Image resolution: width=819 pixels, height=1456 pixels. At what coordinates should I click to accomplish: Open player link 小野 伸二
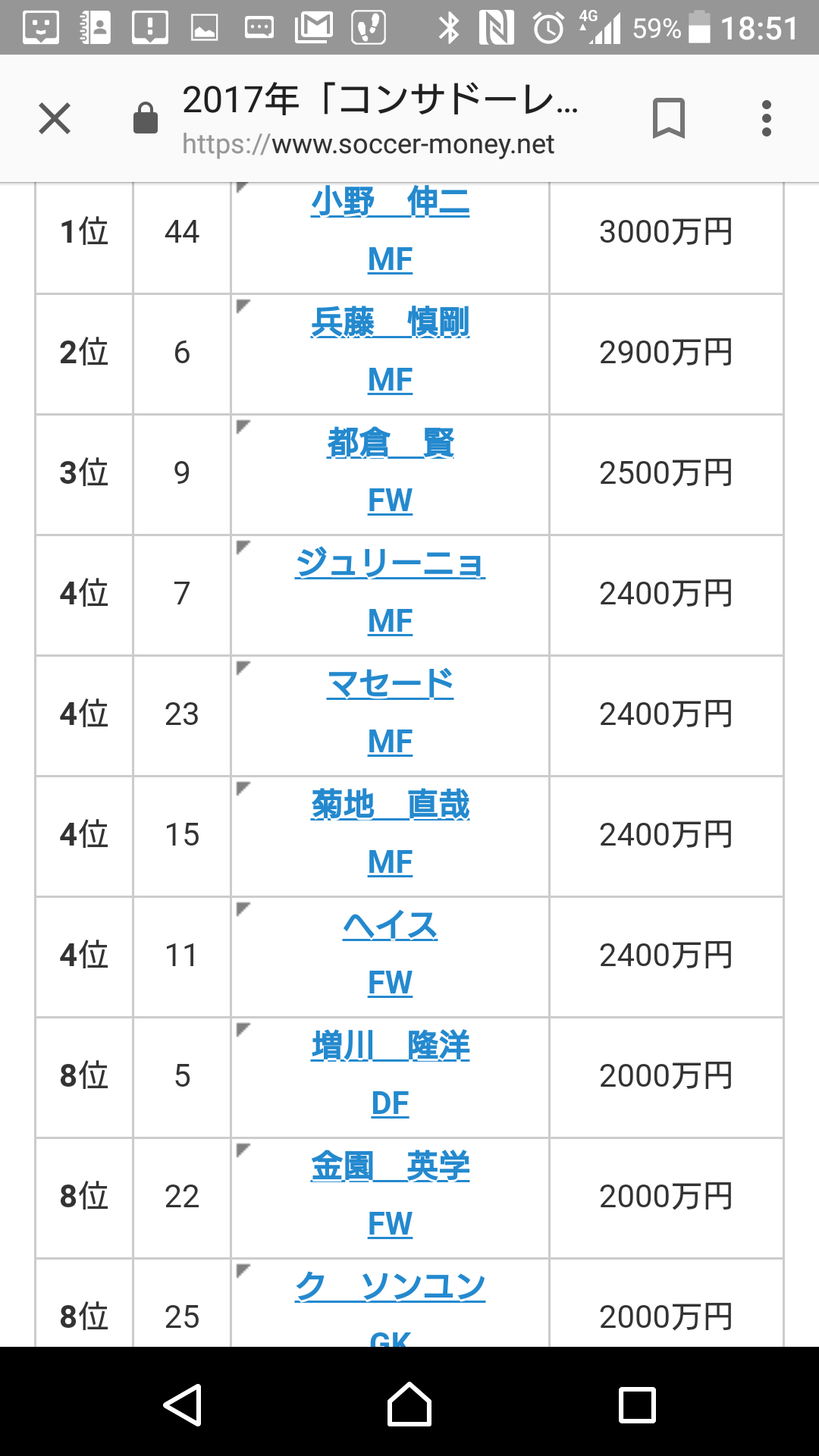click(x=390, y=203)
